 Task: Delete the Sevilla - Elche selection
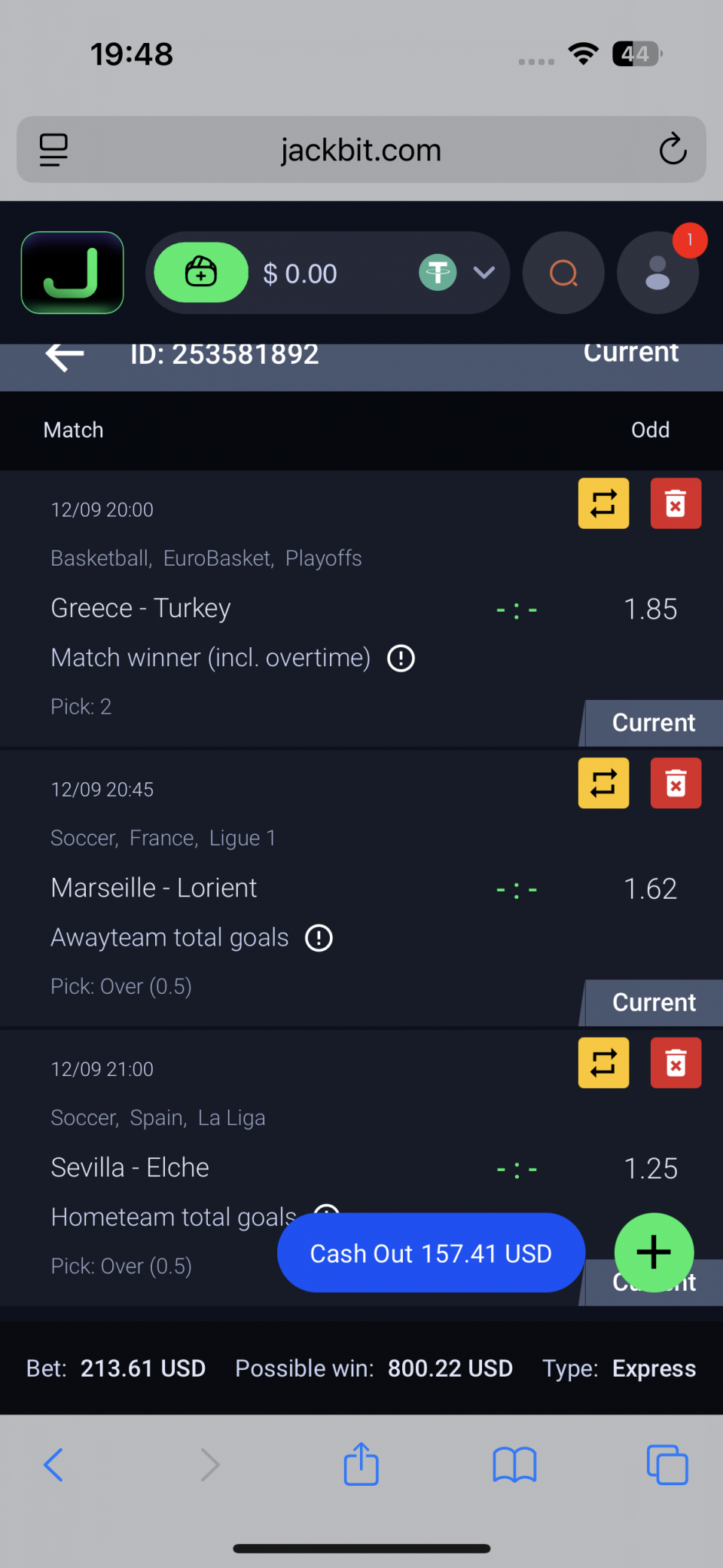coord(676,1062)
